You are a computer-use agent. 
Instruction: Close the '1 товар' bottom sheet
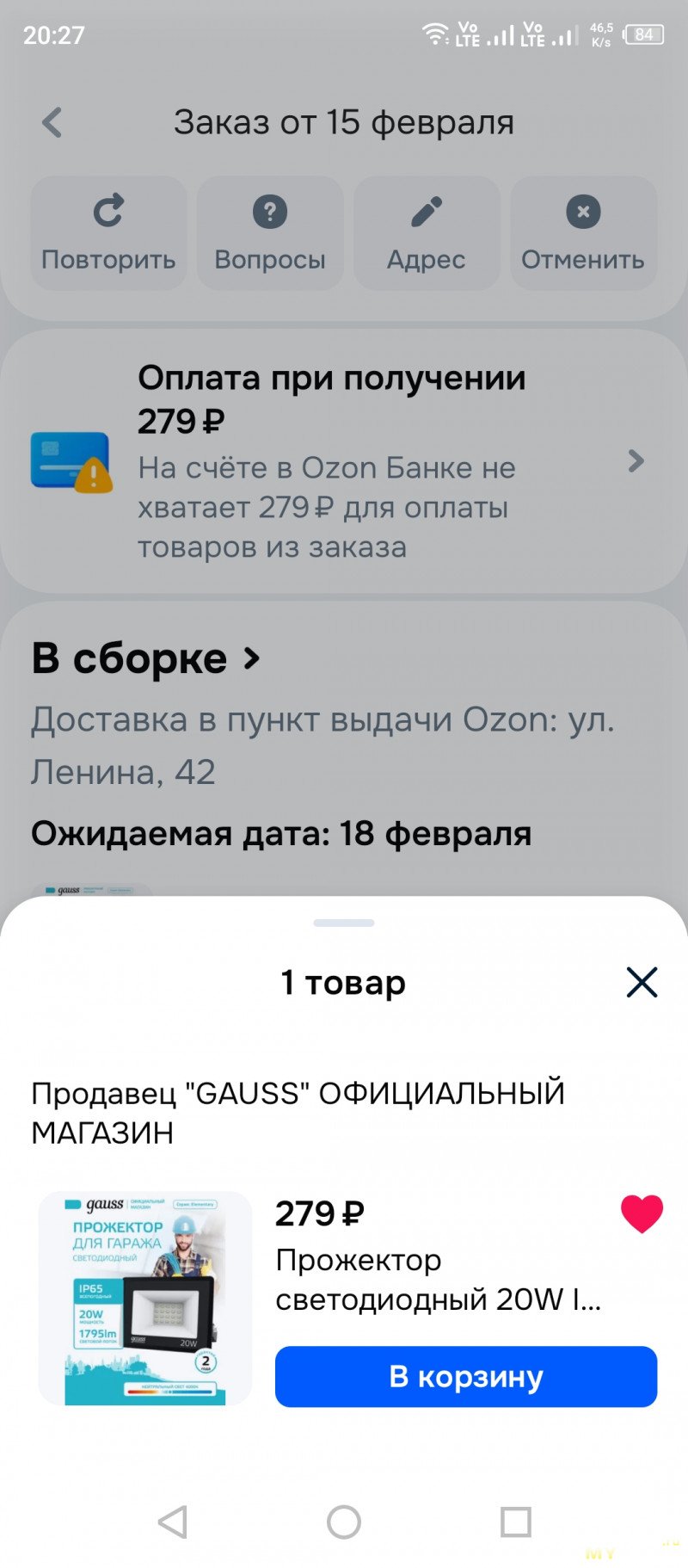pyautogui.click(x=642, y=982)
